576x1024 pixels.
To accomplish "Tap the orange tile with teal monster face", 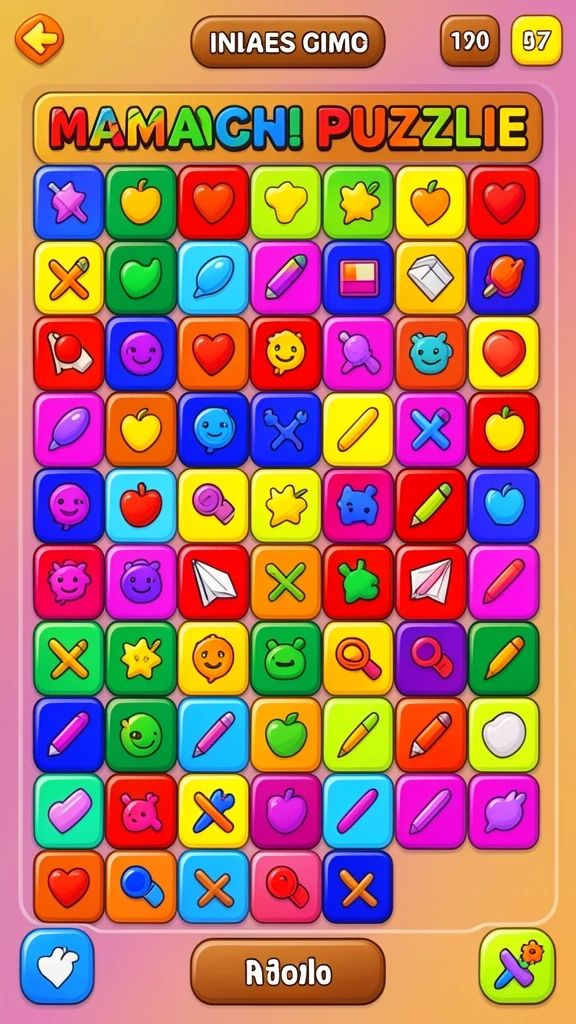I will coord(430,353).
